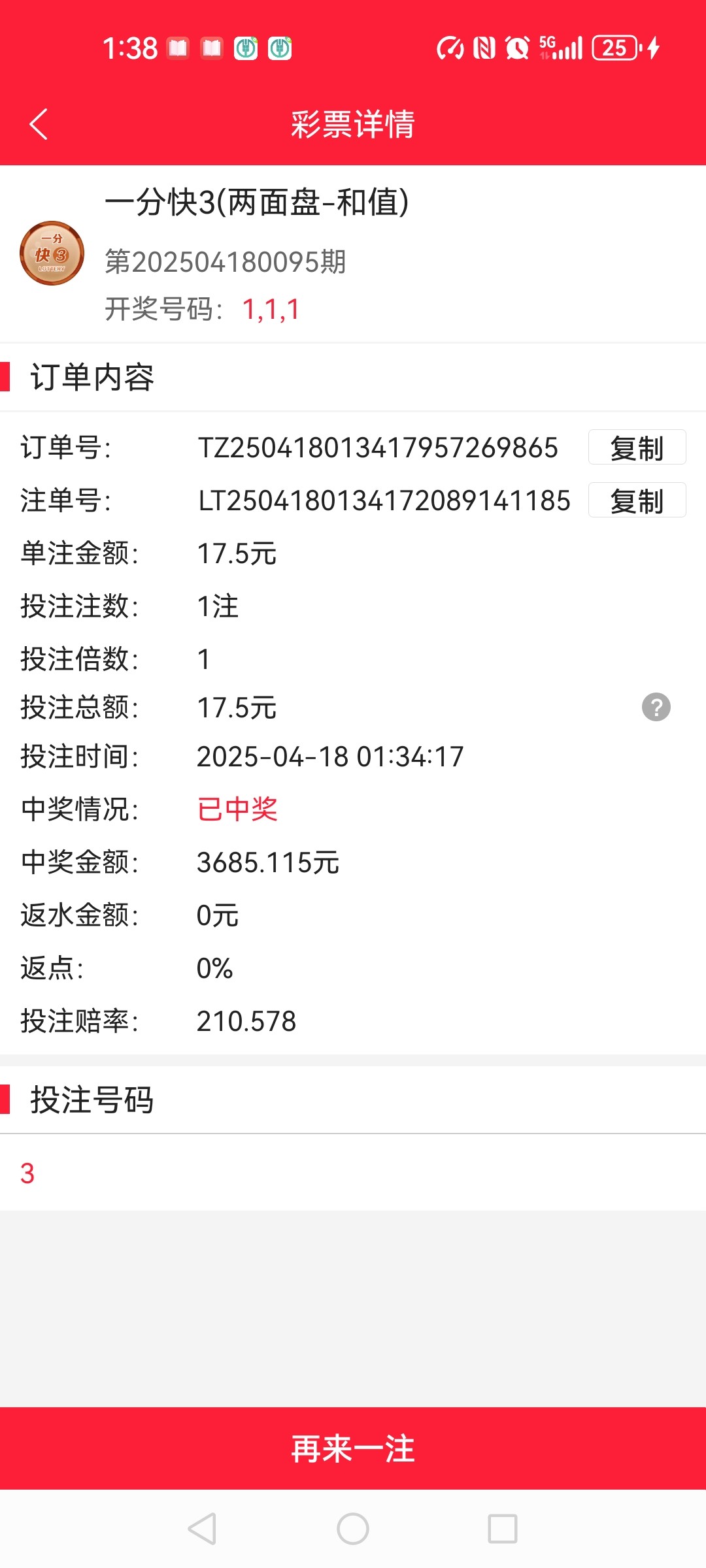The width and height of the screenshot is (706, 1568).
Task: Copy the 注单号 with its 复制 button
Action: [637, 500]
